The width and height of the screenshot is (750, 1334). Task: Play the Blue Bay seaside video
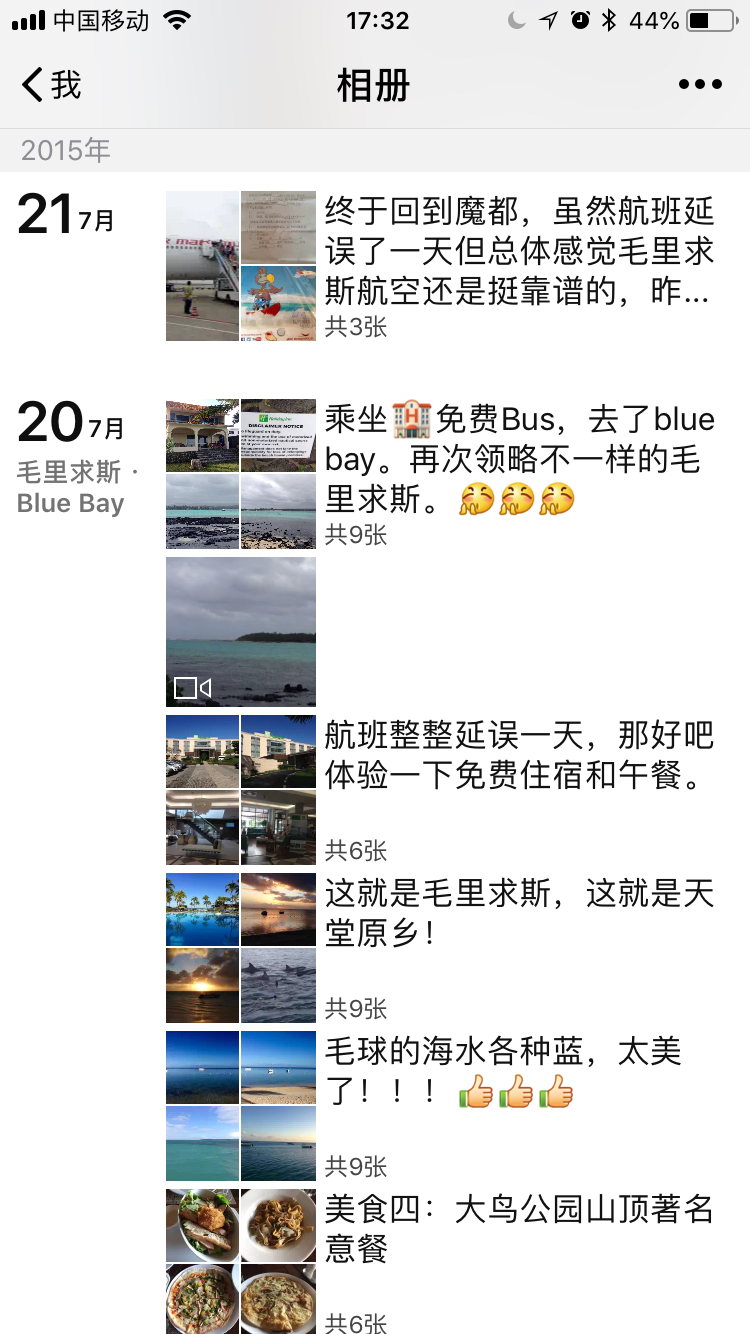click(240, 632)
